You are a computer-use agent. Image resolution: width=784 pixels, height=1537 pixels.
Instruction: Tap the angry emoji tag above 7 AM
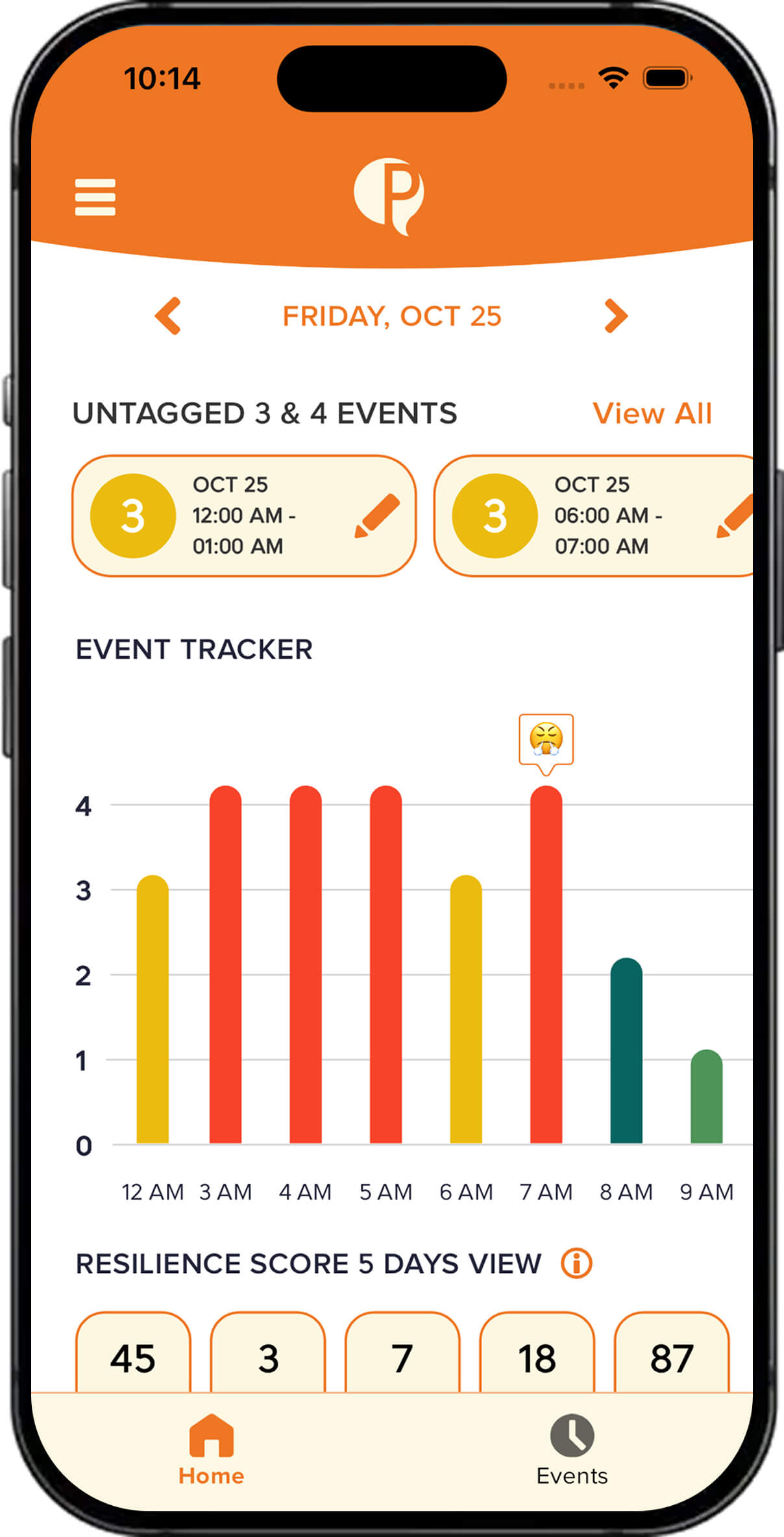(546, 742)
